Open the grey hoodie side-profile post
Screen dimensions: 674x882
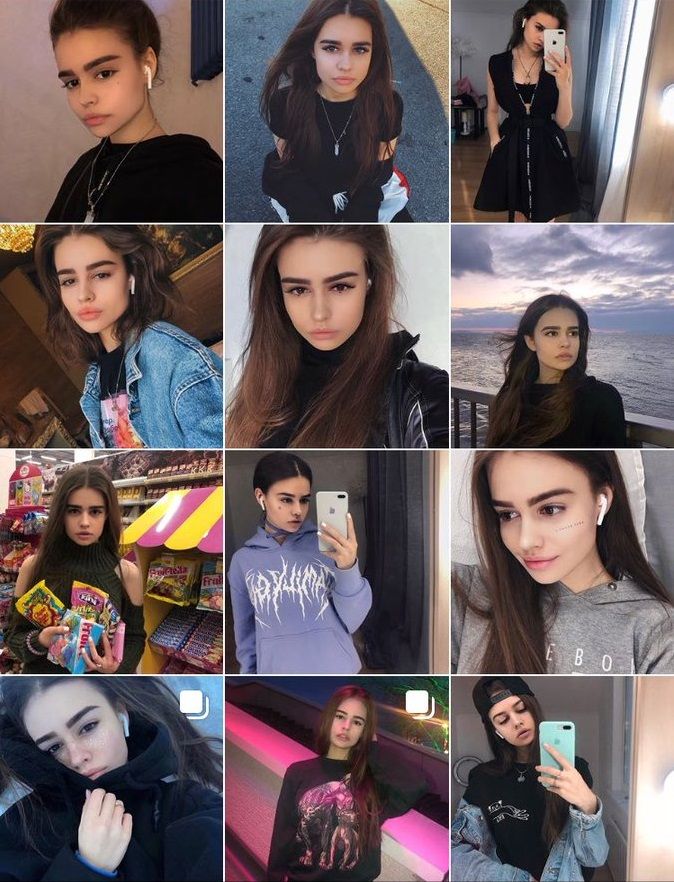point(562,561)
